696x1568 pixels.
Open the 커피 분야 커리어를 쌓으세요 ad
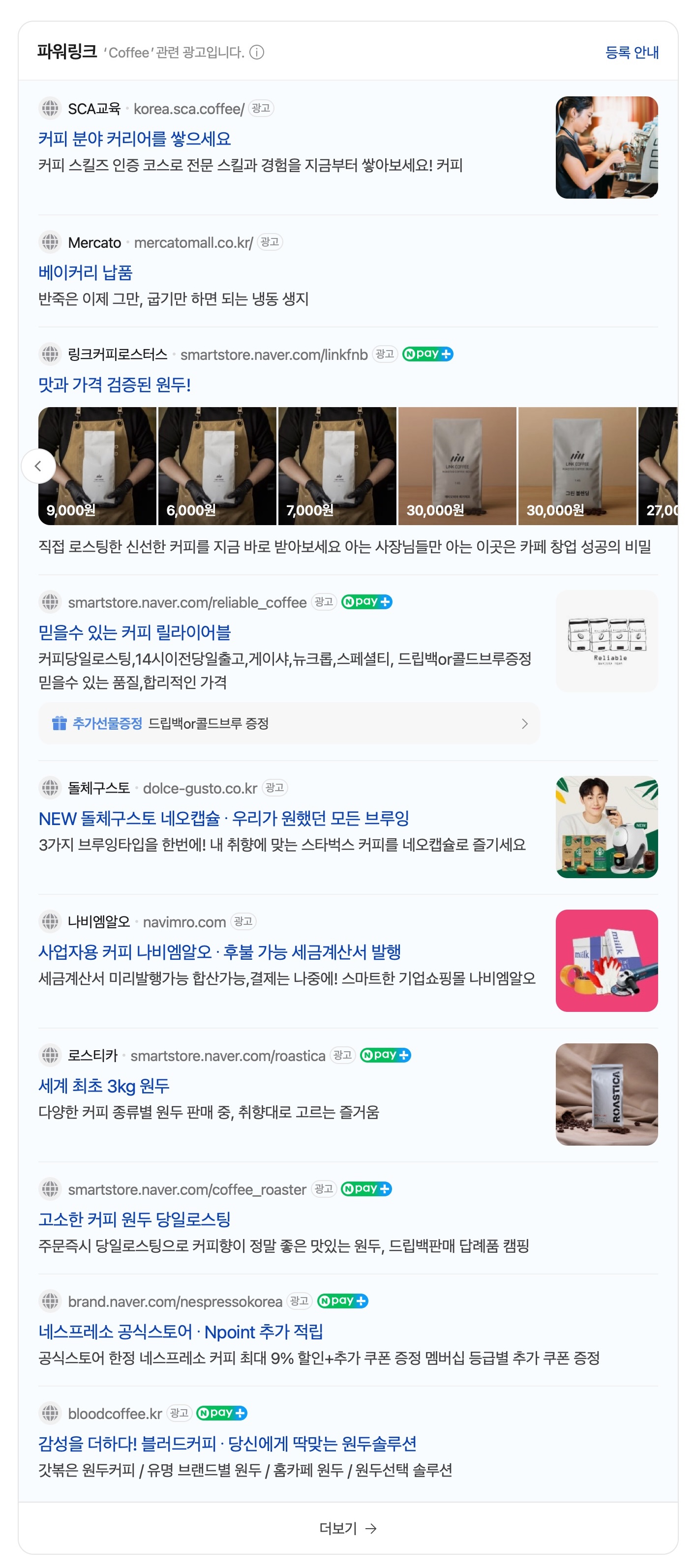(x=135, y=139)
